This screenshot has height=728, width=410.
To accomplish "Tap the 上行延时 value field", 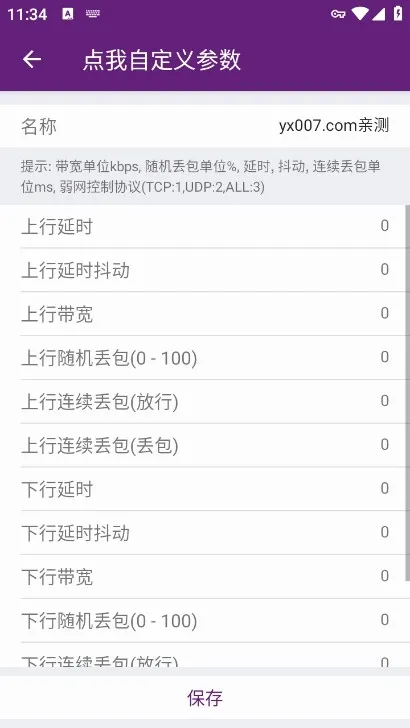I will coord(384,226).
